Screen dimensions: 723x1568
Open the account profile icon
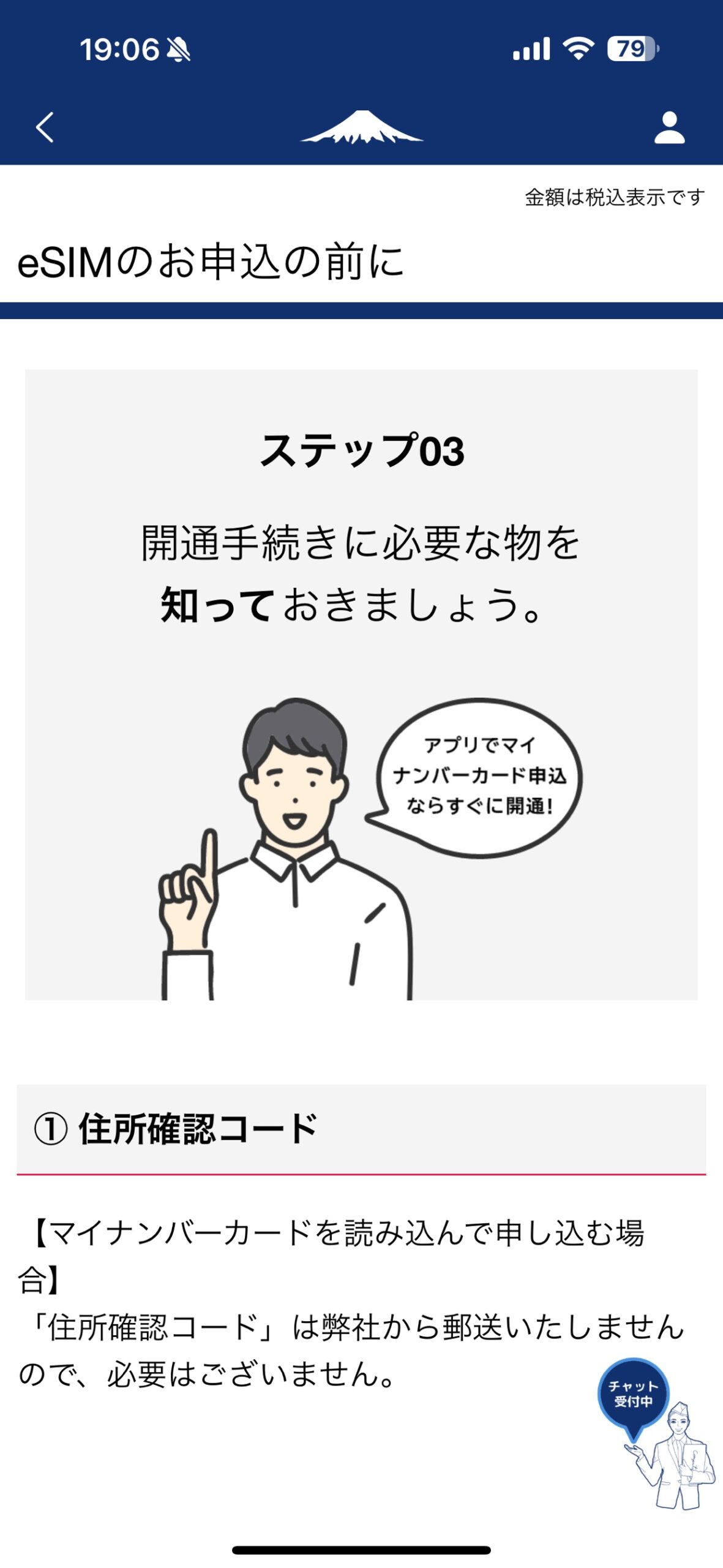pyautogui.click(x=669, y=127)
